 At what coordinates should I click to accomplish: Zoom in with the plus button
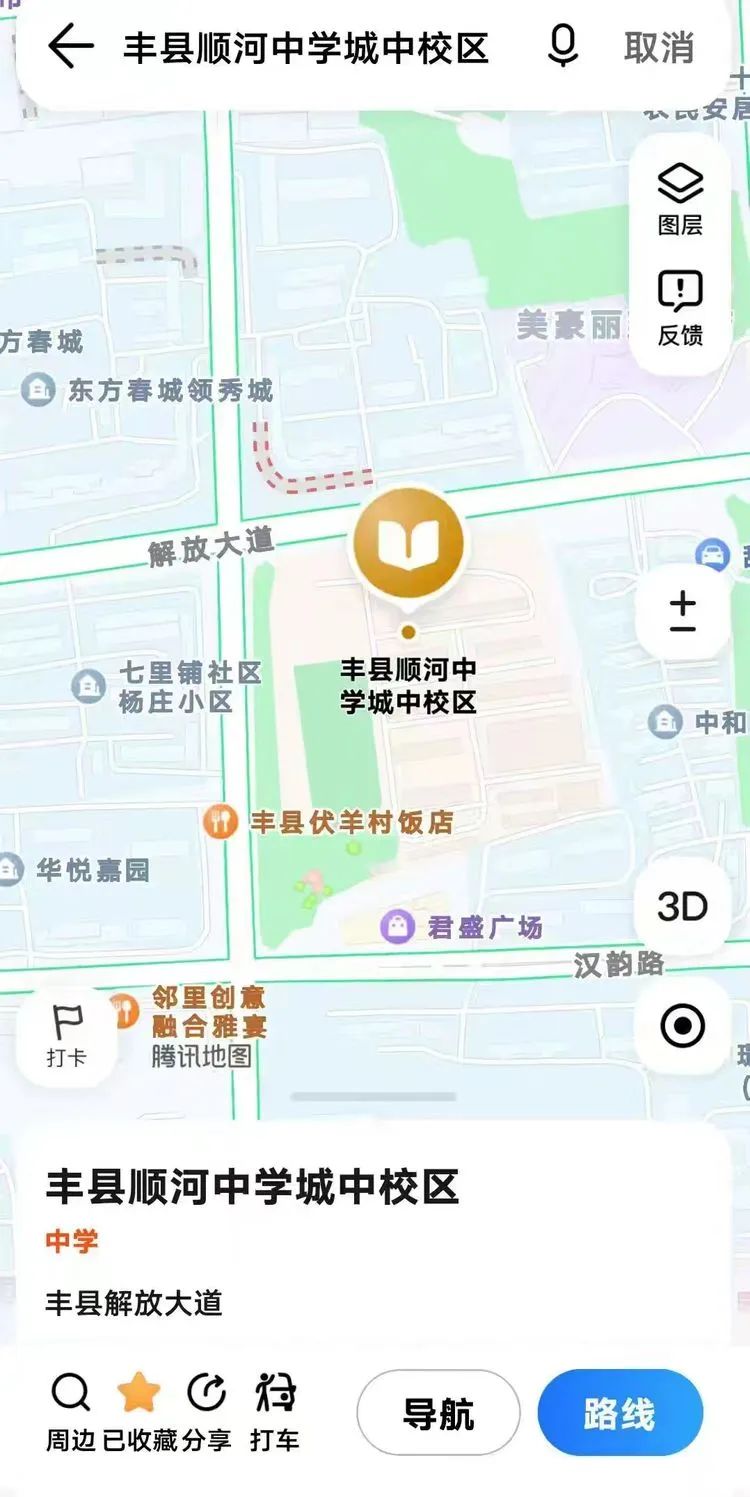(683, 600)
